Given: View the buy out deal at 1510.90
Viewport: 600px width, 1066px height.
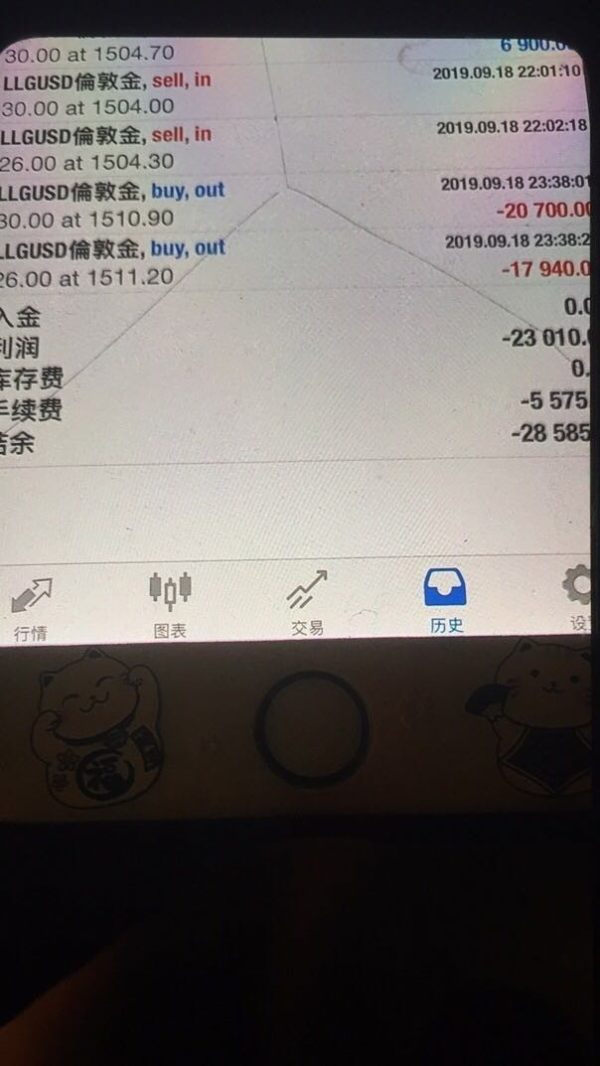Looking at the screenshot, I should (294, 203).
